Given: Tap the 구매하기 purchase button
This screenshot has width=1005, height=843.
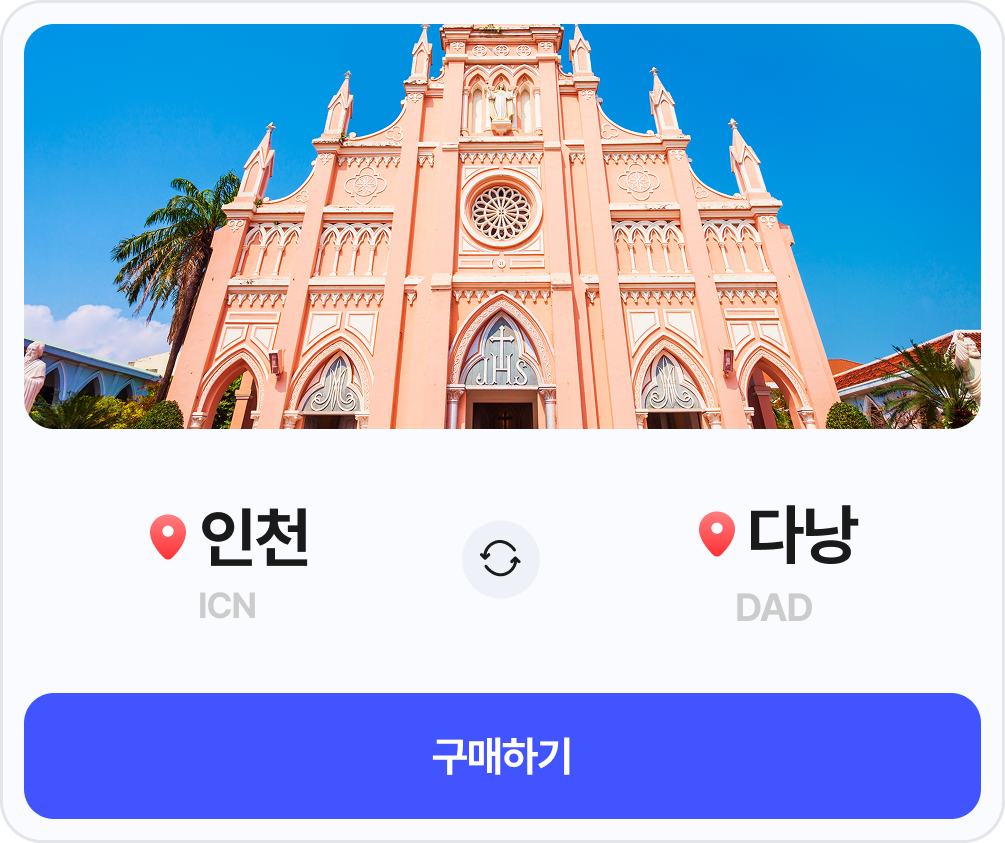Looking at the screenshot, I should 502,756.
